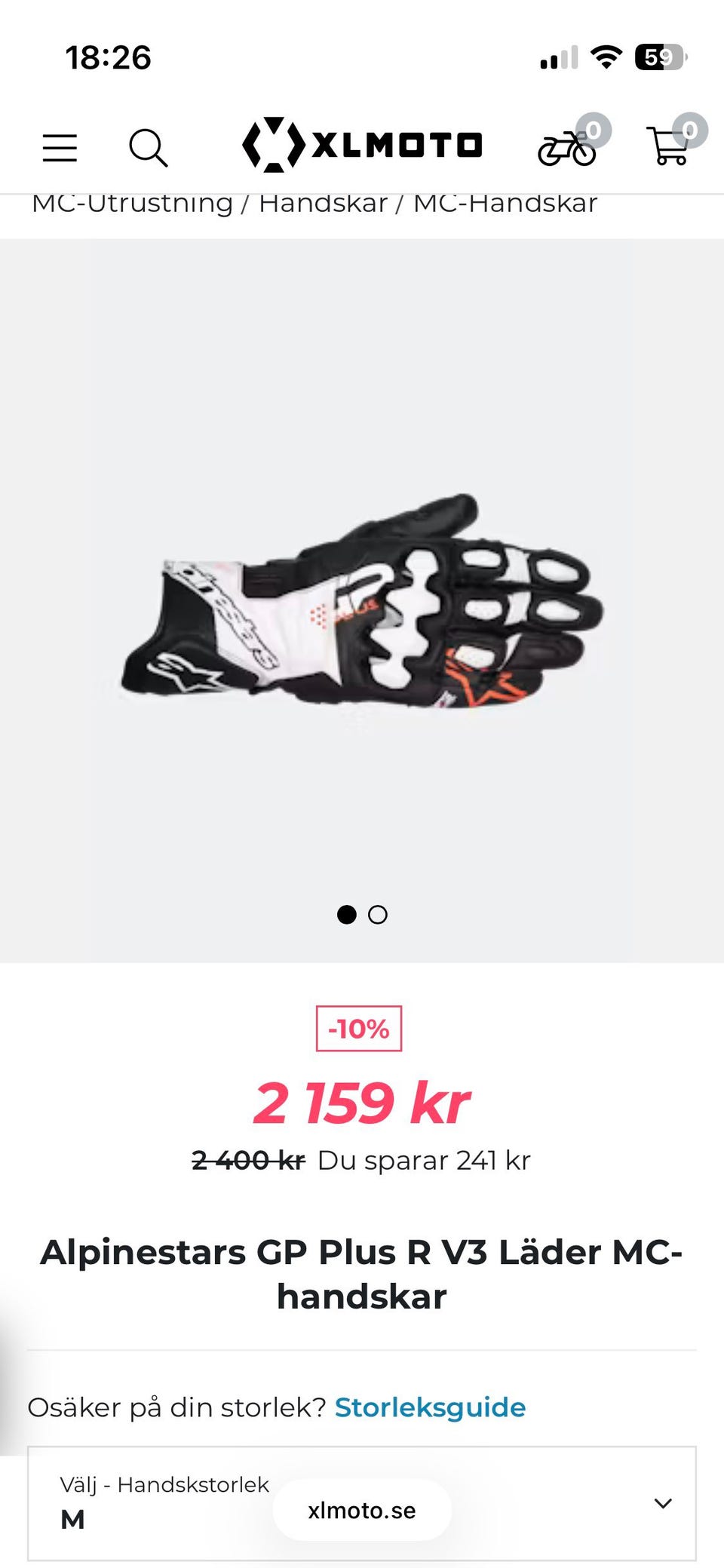Expand the Handskstorlek size dropdown
This screenshot has width=724, height=1568.
coord(362,1503)
